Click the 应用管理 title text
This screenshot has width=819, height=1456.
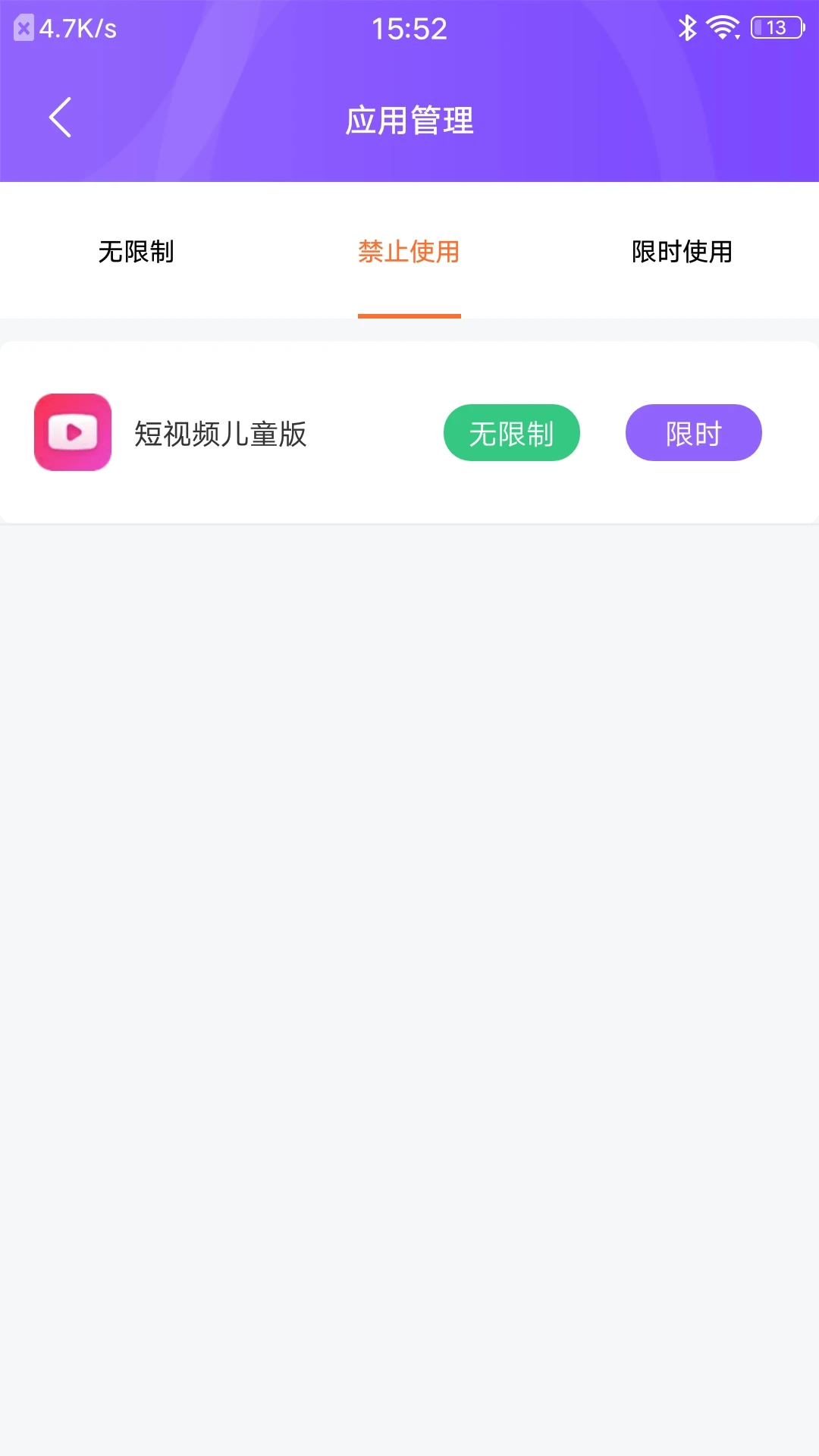[x=409, y=120]
